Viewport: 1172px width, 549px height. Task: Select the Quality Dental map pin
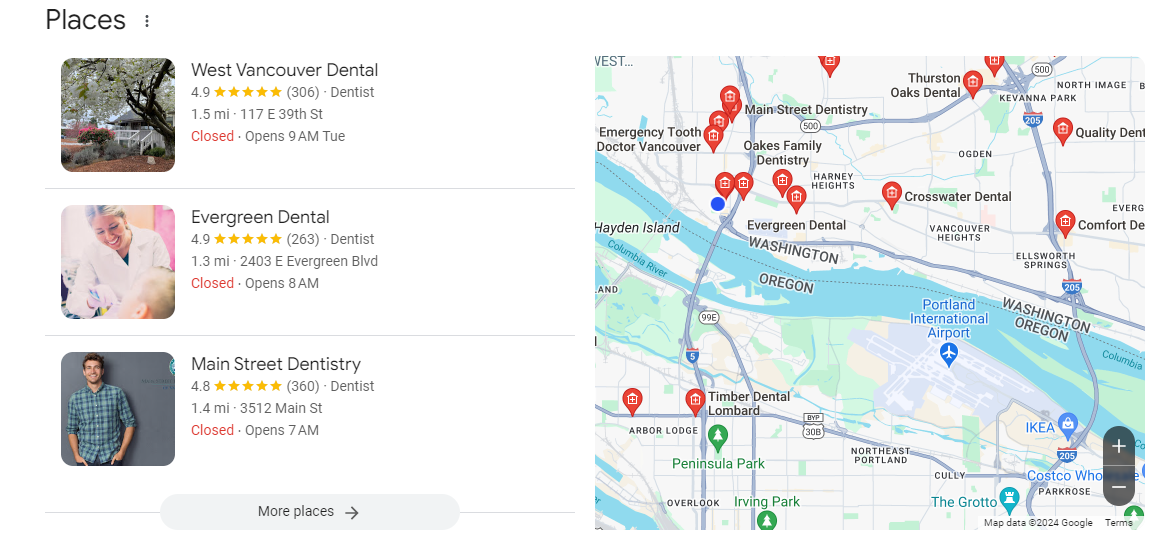click(1063, 129)
